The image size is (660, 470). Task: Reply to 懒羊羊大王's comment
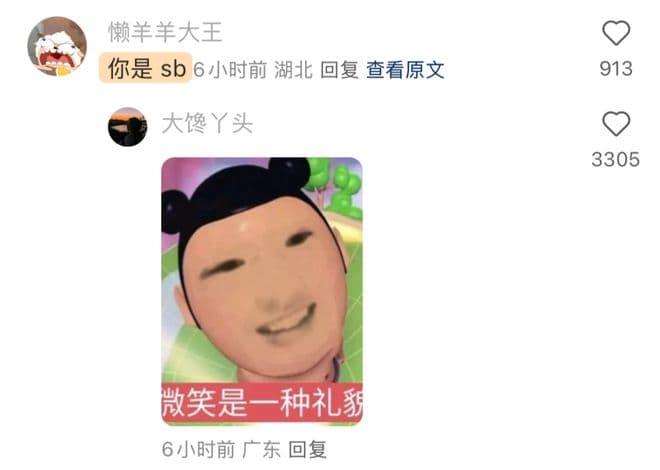pos(339,70)
